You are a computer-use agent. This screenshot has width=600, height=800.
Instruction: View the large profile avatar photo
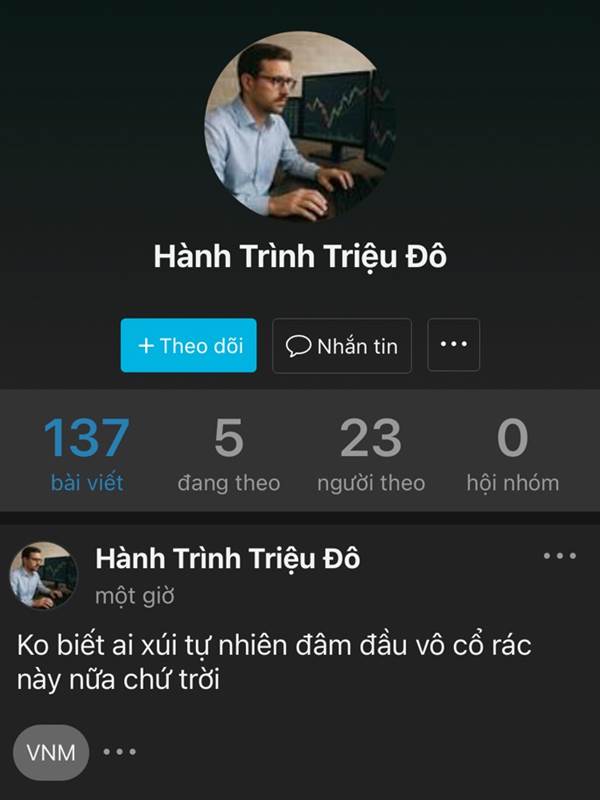300,127
